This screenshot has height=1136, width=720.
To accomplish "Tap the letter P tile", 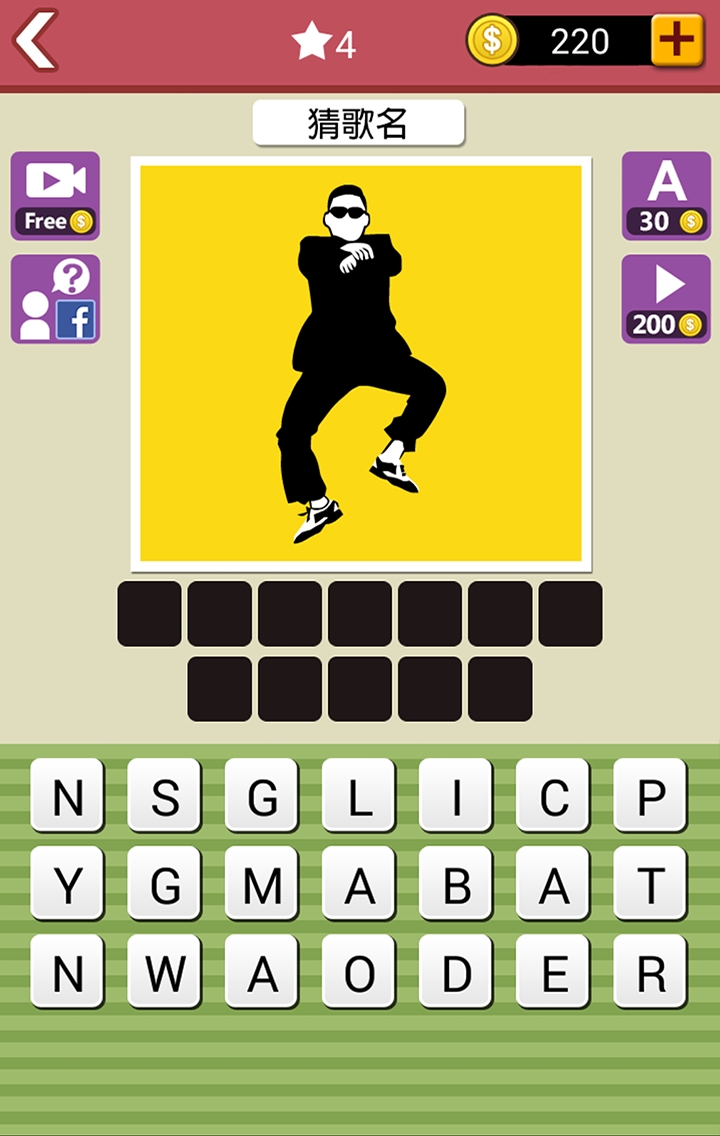I will [x=650, y=796].
